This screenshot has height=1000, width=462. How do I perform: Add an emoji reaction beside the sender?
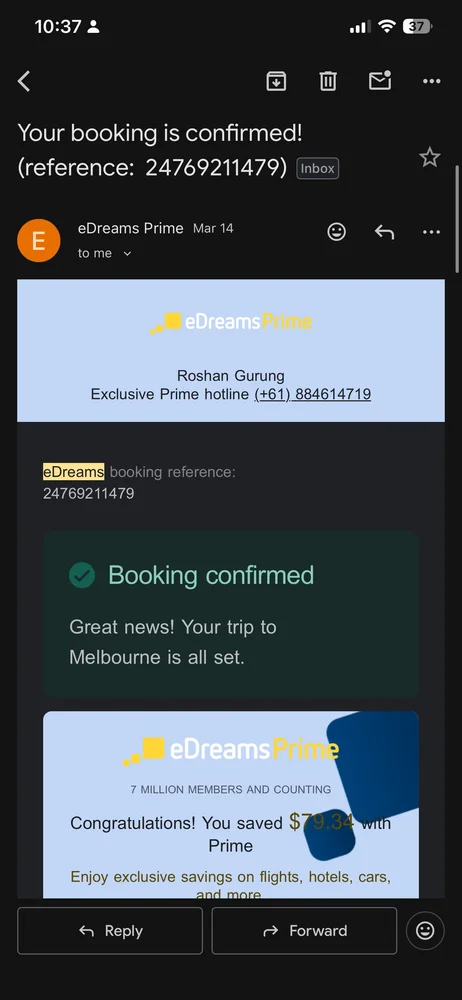pos(336,232)
